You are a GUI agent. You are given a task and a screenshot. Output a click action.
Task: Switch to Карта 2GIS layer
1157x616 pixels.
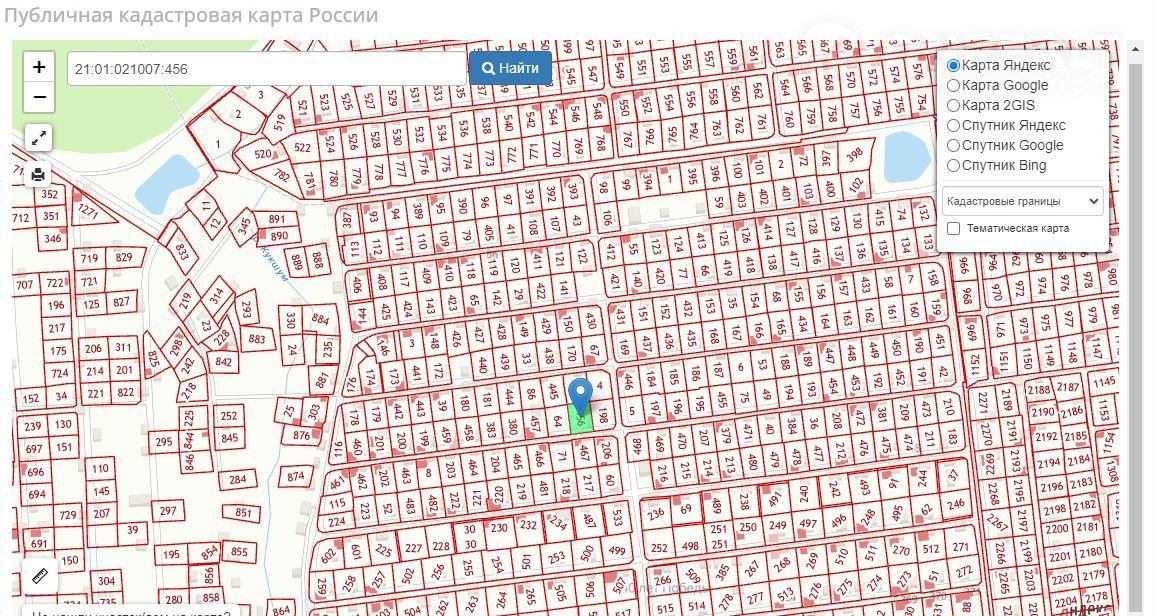click(953, 105)
